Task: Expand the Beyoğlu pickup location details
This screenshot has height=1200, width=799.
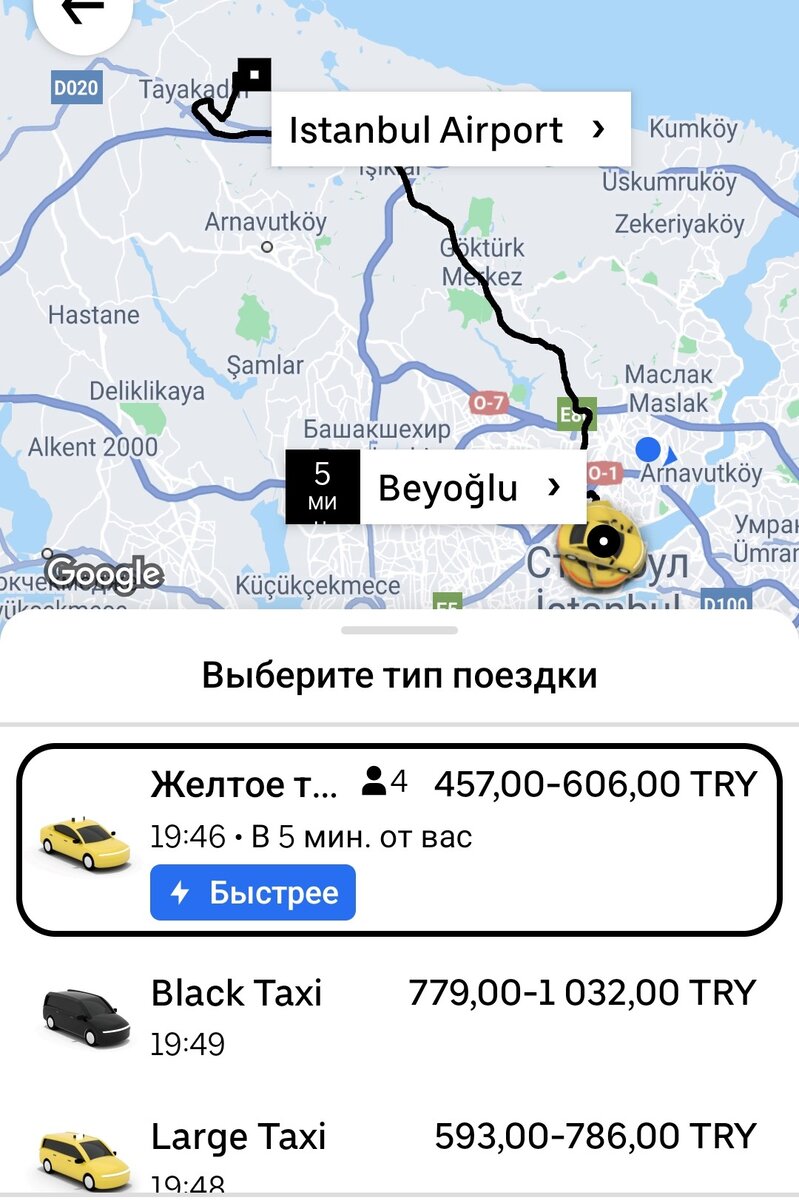Action: click(552, 489)
